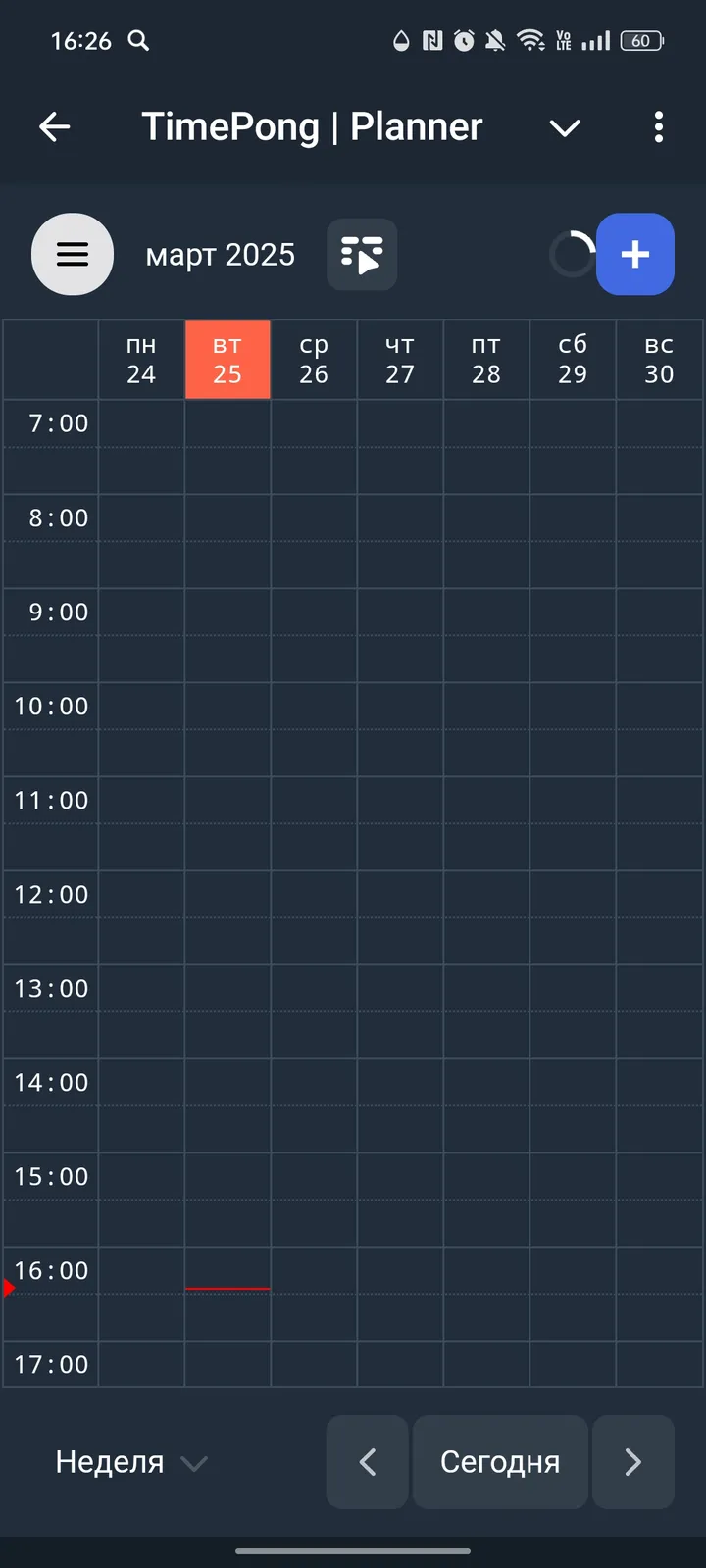Click an empty 12:00 slot under чт 27
Image resolution: width=706 pixels, height=1568 pixels.
click(x=400, y=916)
